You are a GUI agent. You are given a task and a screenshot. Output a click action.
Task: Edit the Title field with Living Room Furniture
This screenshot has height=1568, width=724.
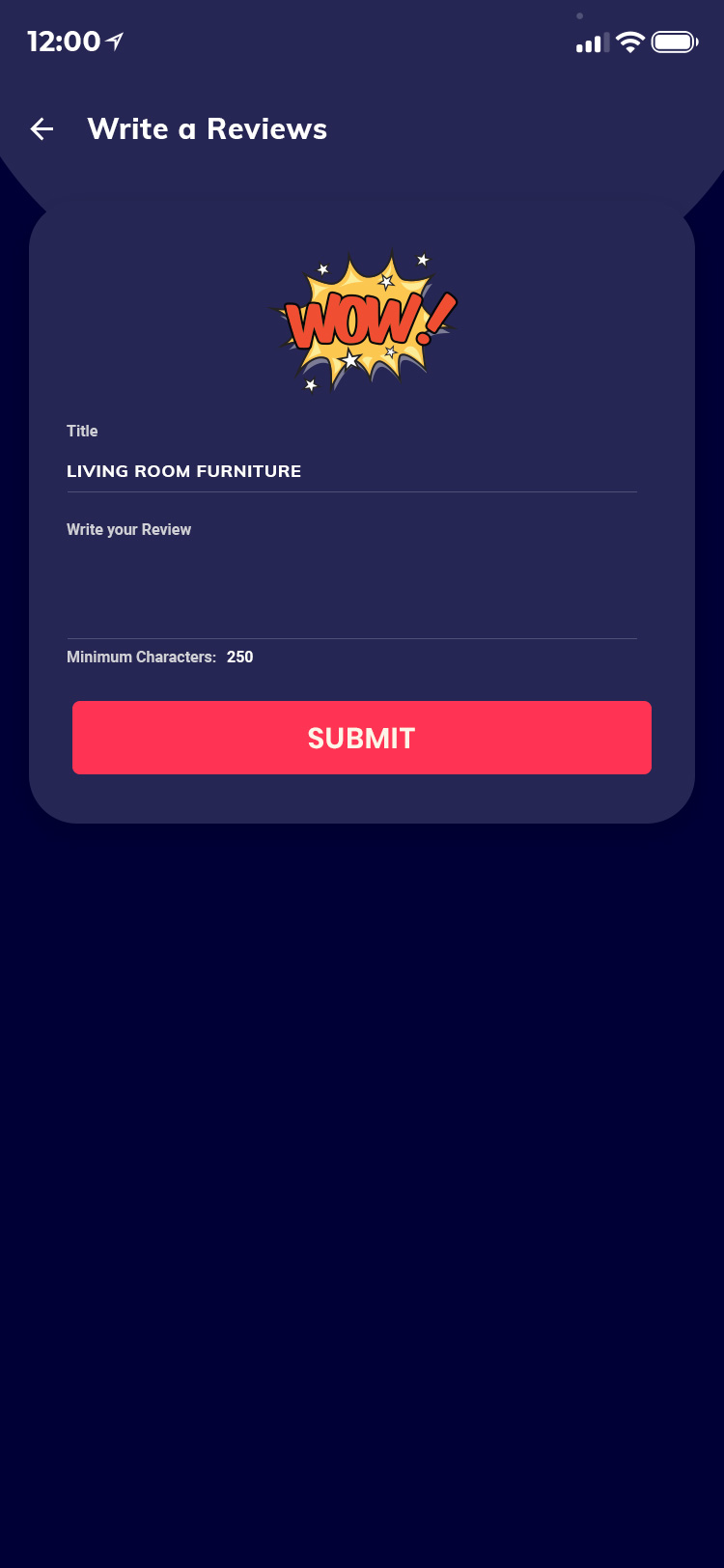pos(350,471)
